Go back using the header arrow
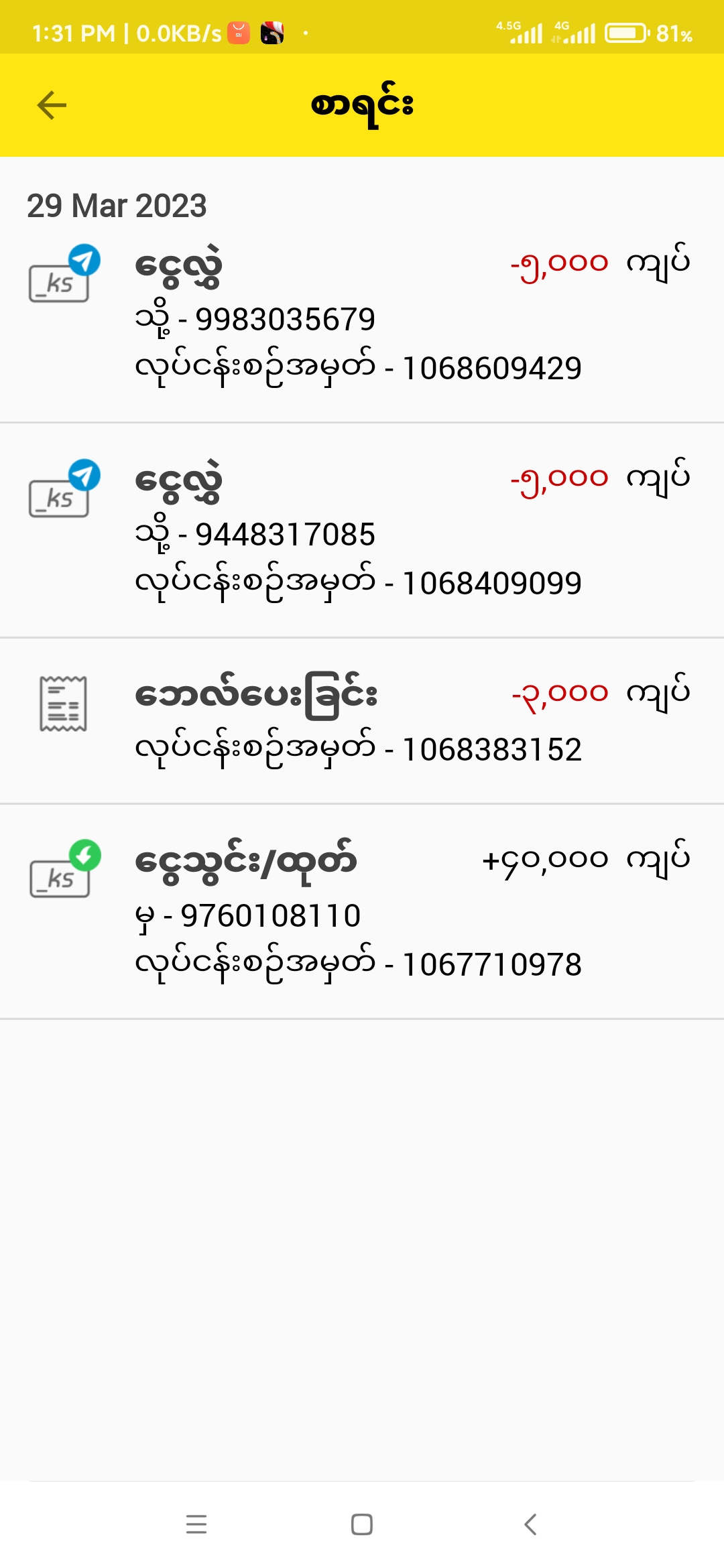 [x=52, y=105]
